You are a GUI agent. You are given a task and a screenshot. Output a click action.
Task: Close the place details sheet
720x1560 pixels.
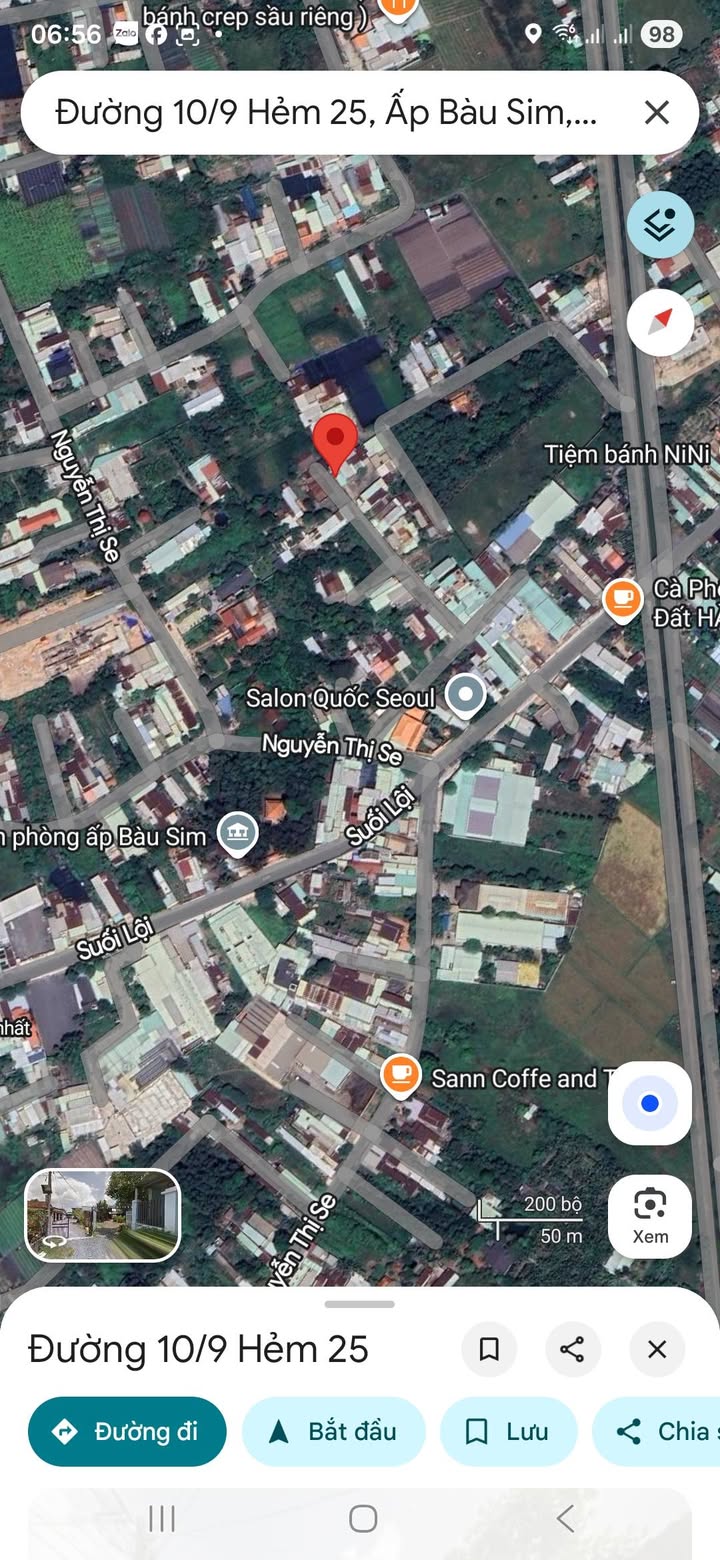pos(656,1349)
